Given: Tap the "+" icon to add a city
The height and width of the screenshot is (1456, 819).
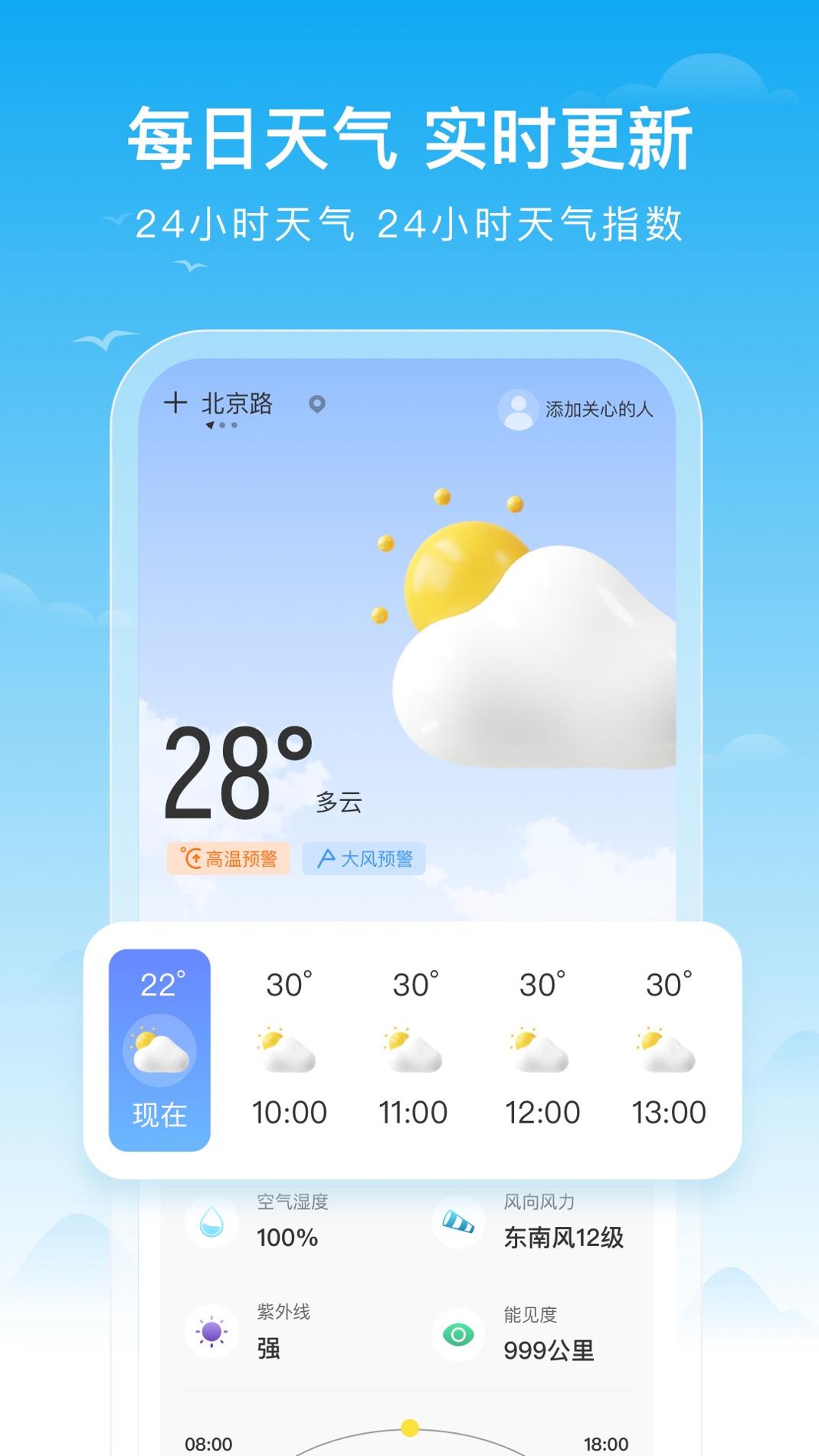Looking at the screenshot, I should click(178, 404).
